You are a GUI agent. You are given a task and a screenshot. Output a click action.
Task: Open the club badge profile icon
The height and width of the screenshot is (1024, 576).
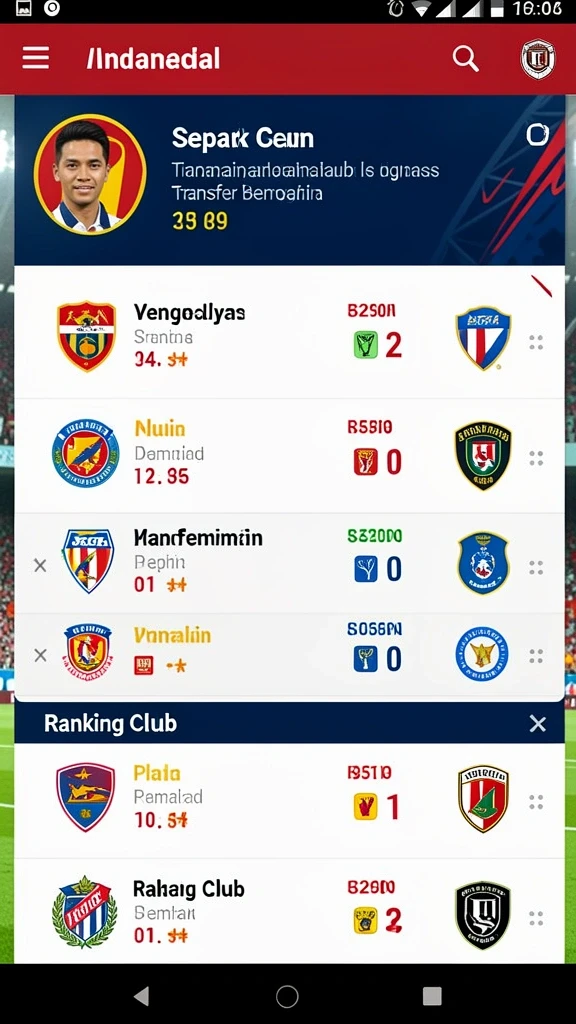537,59
